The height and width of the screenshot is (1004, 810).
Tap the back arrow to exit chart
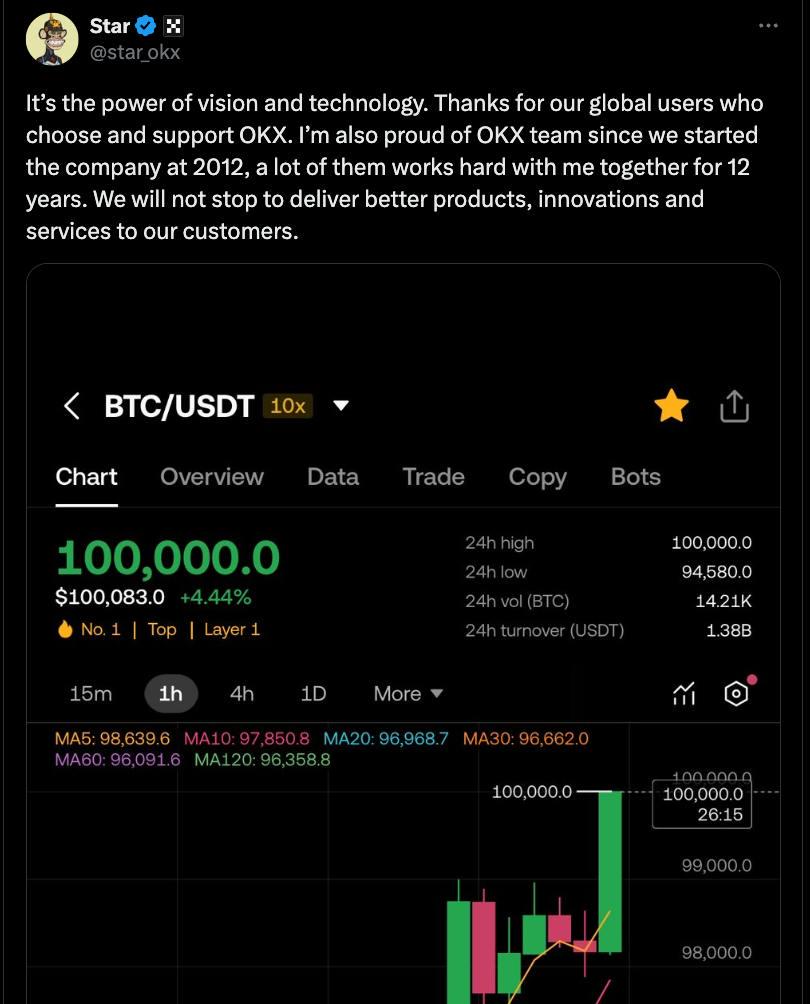[x=71, y=406]
